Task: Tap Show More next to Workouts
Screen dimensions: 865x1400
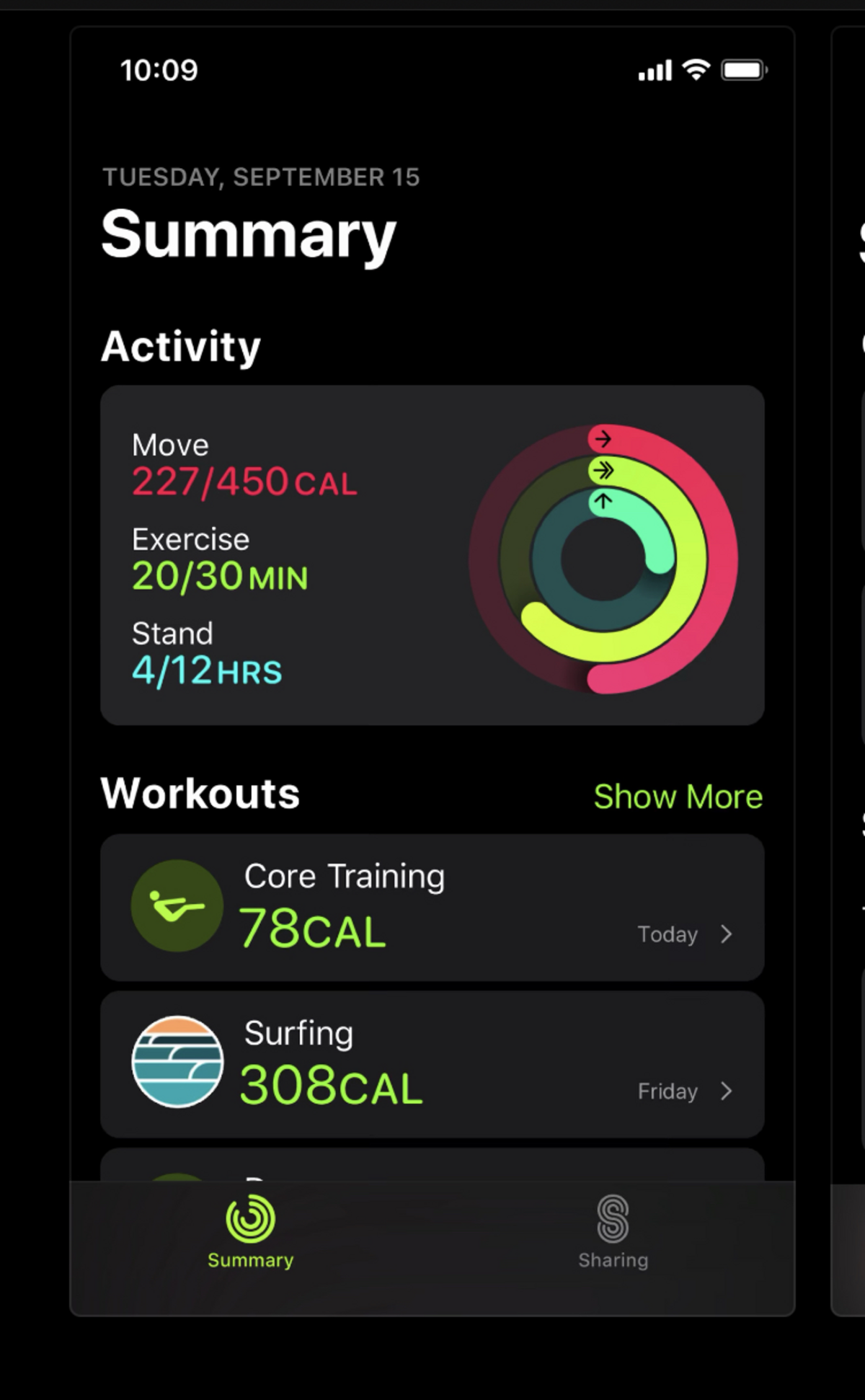Action: click(678, 797)
